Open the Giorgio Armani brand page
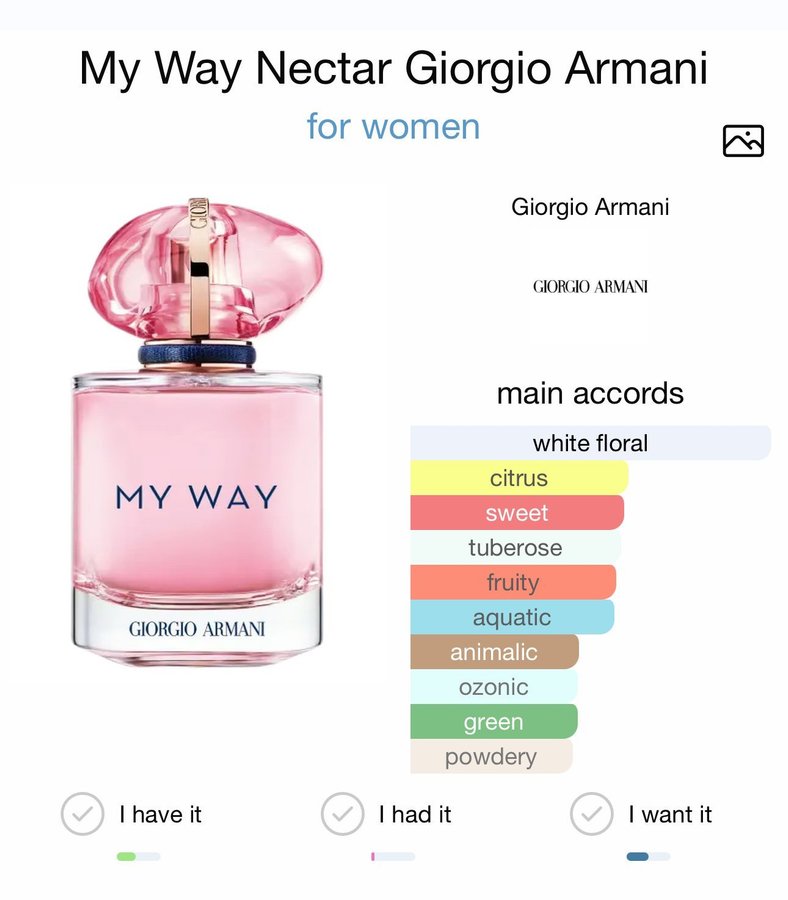Image resolution: width=788 pixels, height=900 pixels. [x=590, y=286]
